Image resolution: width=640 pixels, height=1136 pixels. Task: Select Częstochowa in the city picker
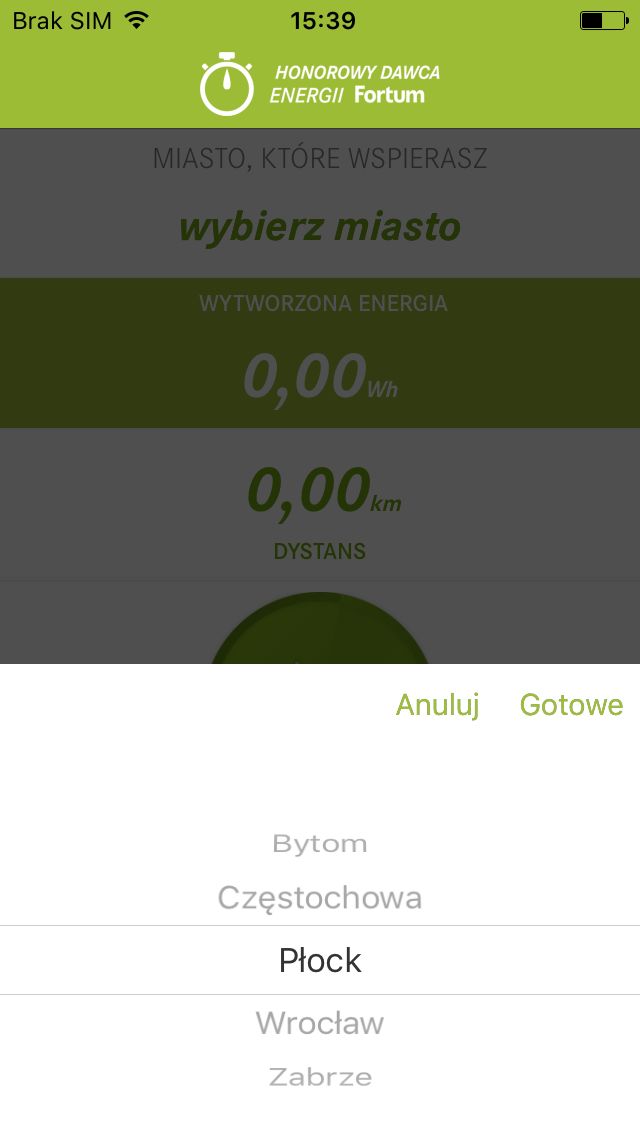pos(320,898)
